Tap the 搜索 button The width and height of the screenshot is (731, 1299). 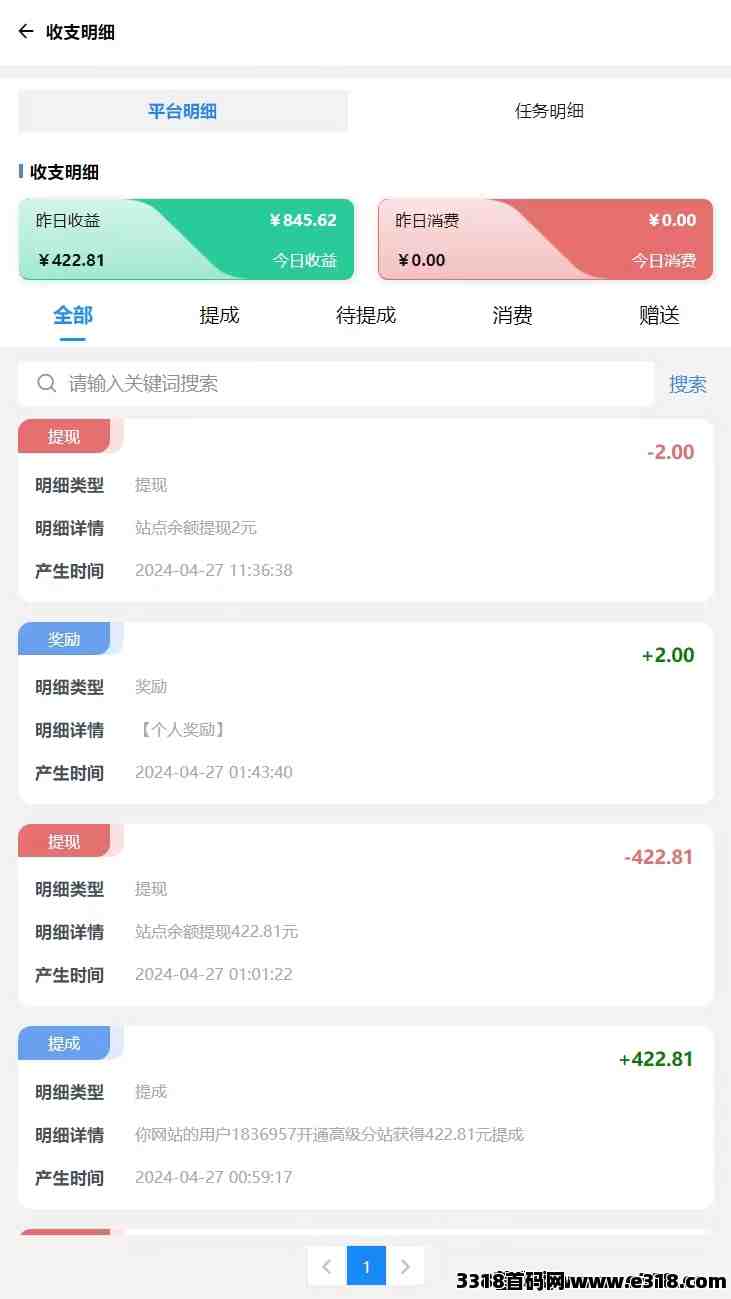click(x=688, y=384)
